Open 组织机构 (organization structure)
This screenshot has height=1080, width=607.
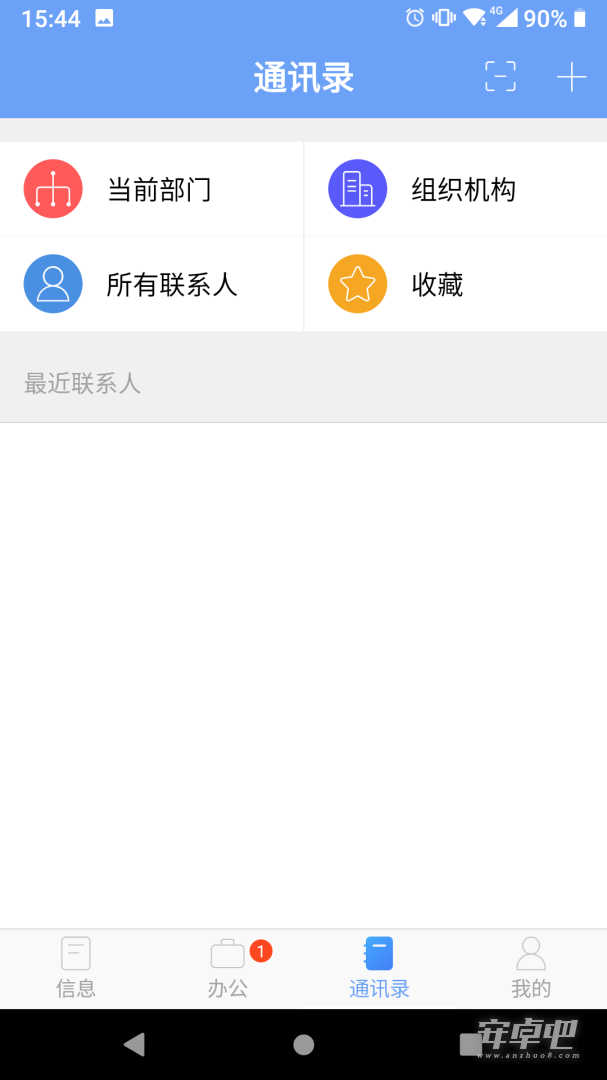[455, 189]
